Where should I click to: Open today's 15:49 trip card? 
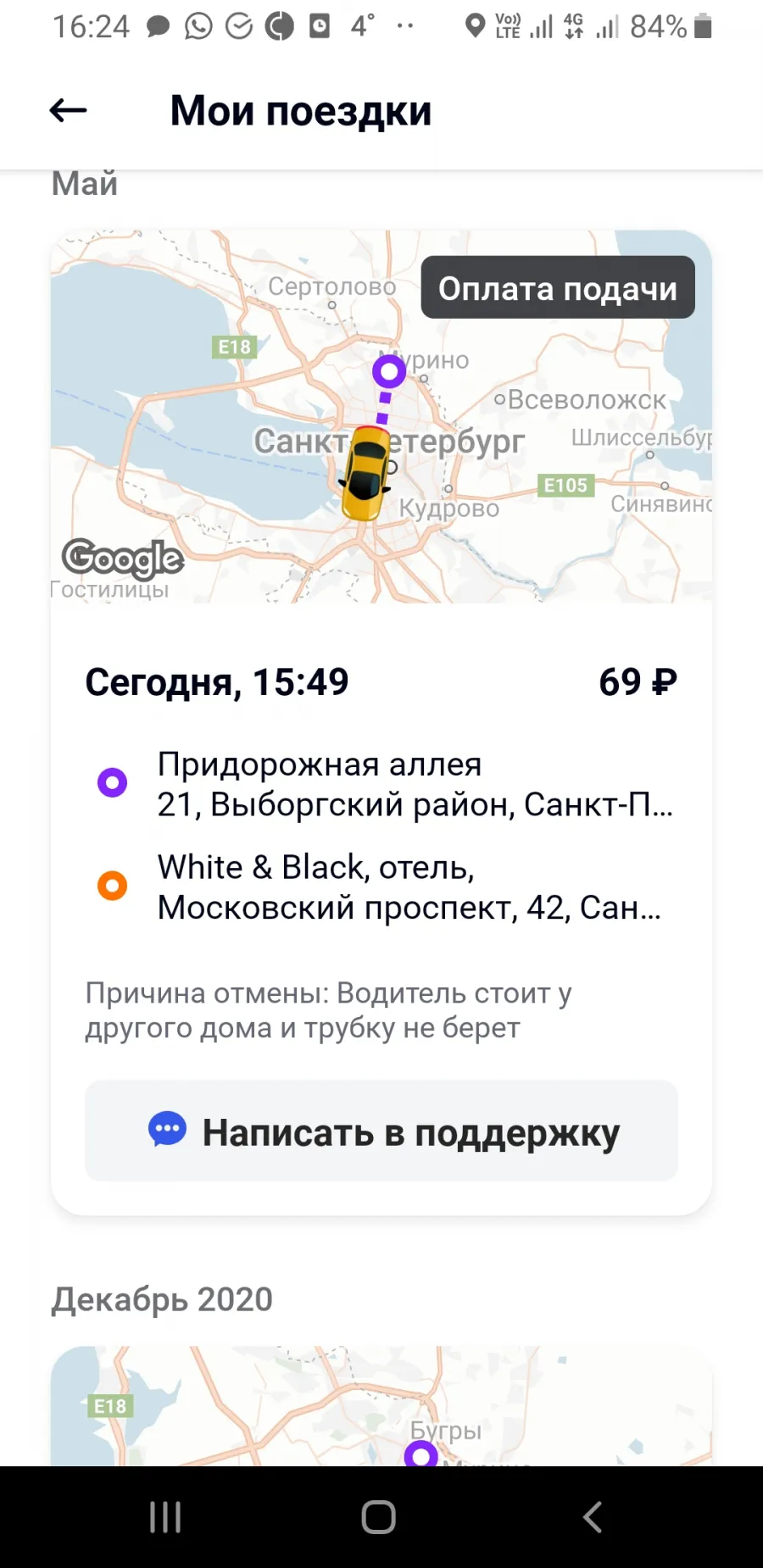381,722
